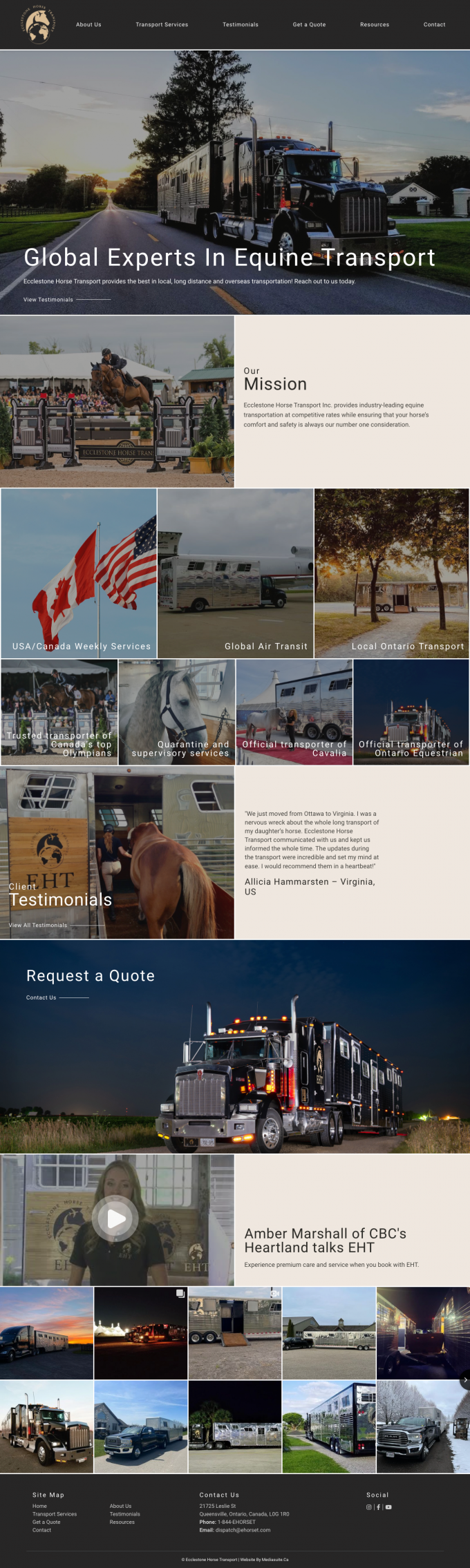Tap Contact in the top navigation bar

[x=434, y=25]
